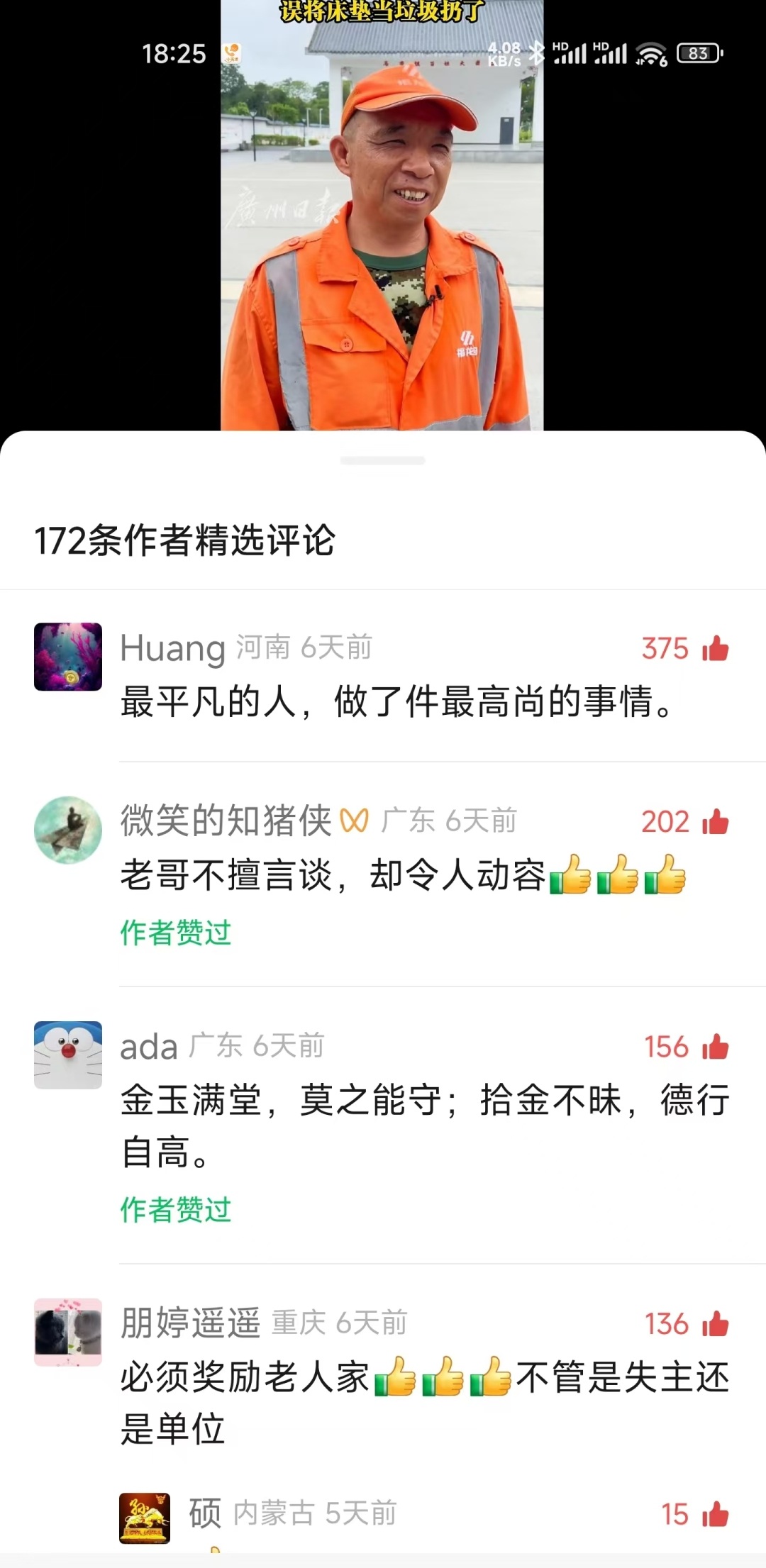766x1568 pixels.
Task: View ada's Doraemon avatar profile
Action: pos(68,1055)
